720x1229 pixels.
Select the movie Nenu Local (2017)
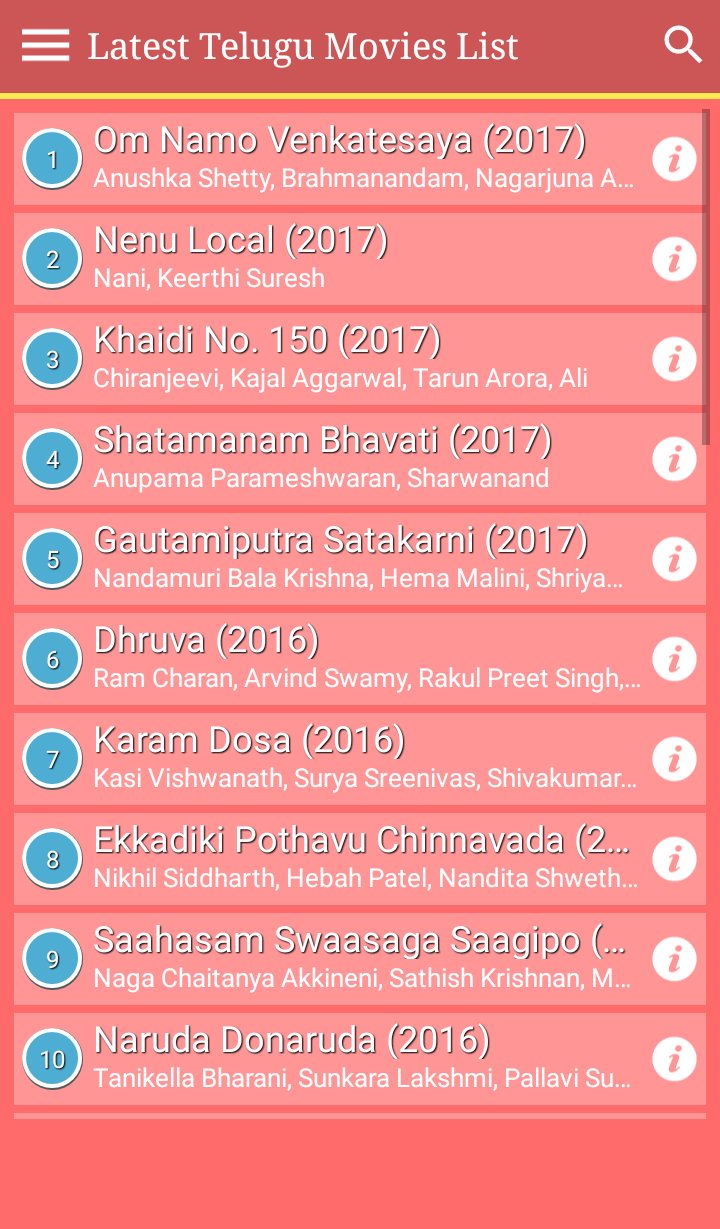click(300, 258)
